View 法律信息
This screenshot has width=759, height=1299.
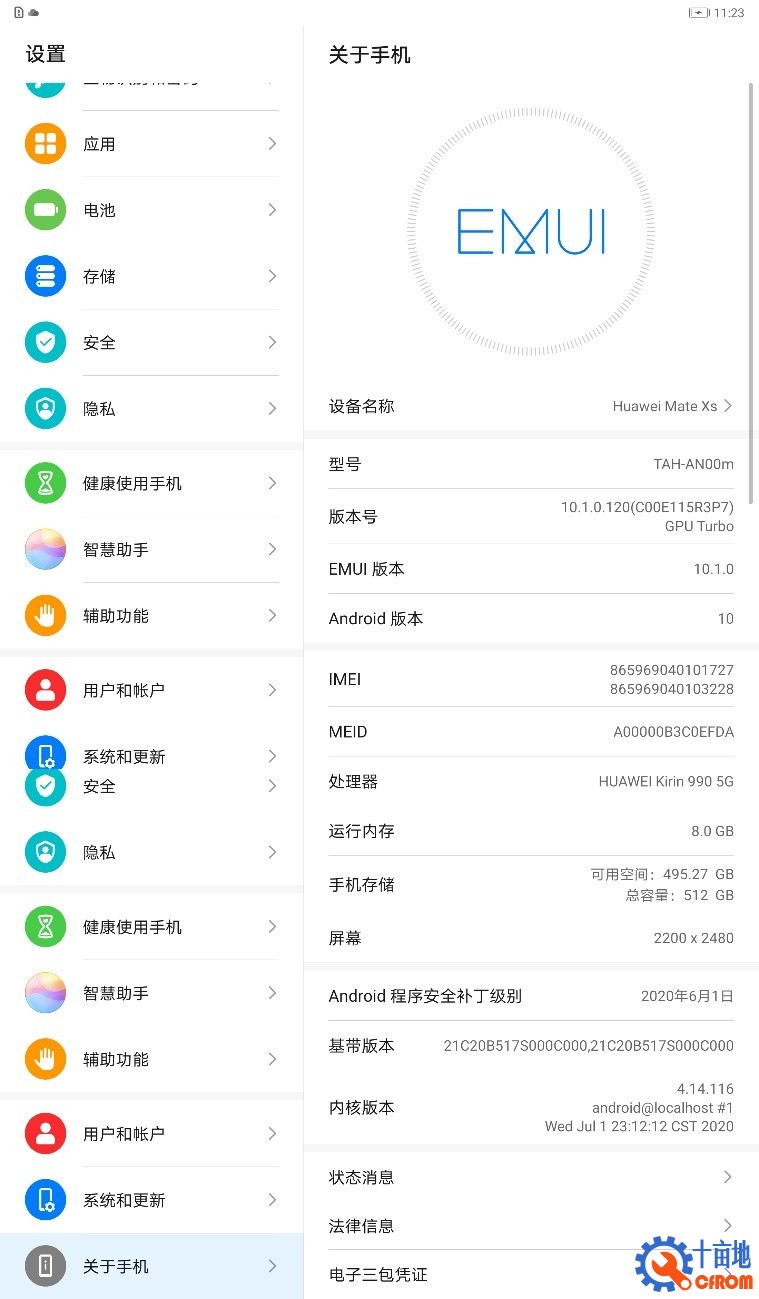[530, 1225]
